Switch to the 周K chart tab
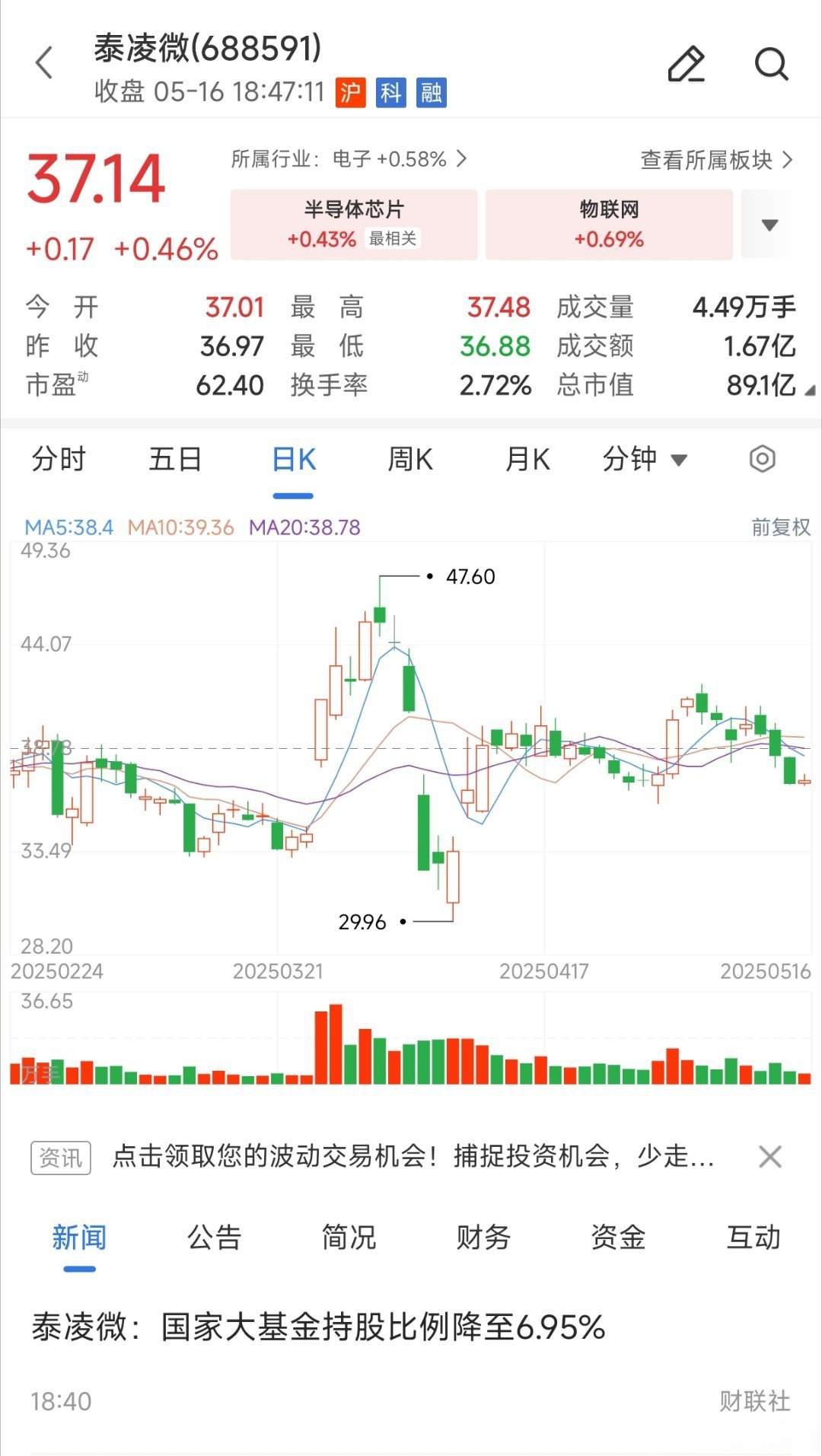The height and width of the screenshot is (1456, 822). 410,460
